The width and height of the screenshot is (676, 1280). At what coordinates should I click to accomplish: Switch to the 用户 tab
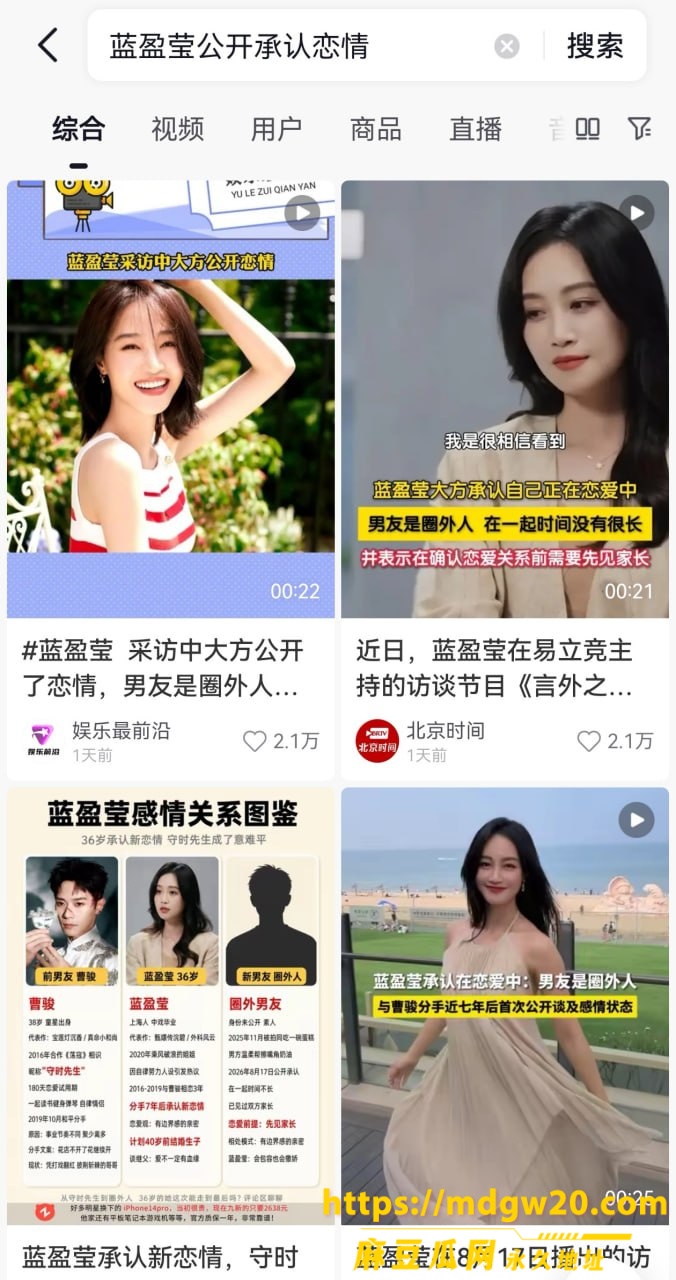277,129
